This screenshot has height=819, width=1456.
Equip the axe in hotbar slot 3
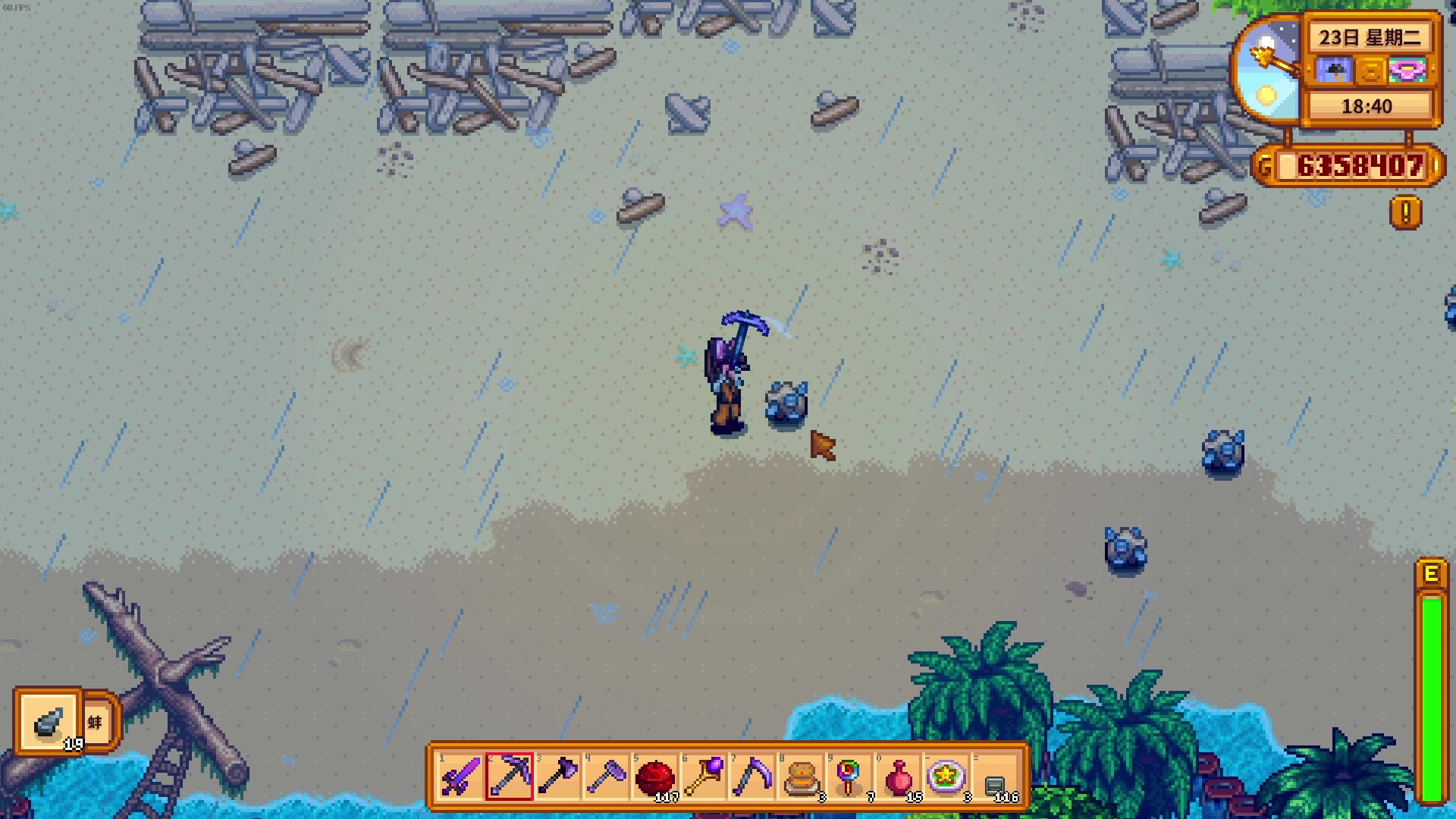pyautogui.click(x=557, y=777)
